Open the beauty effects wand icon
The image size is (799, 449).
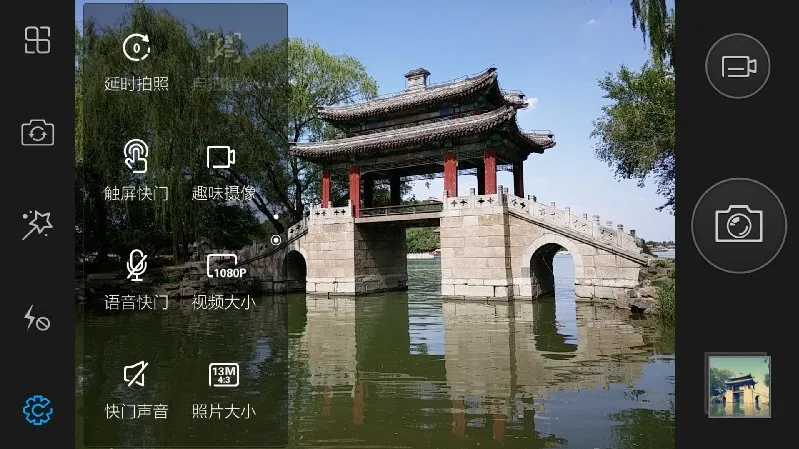(x=37, y=224)
